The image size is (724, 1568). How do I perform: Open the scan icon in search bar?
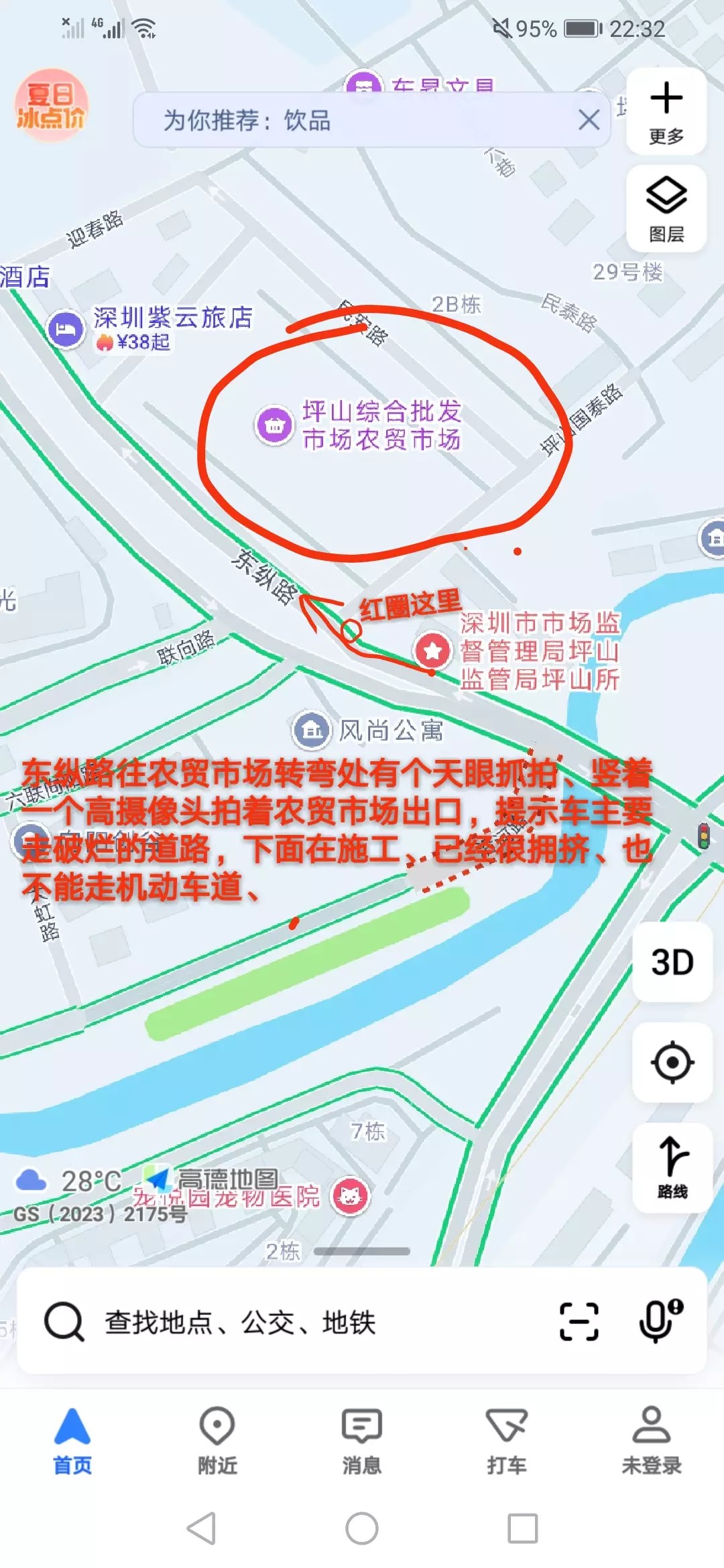[579, 1321]
